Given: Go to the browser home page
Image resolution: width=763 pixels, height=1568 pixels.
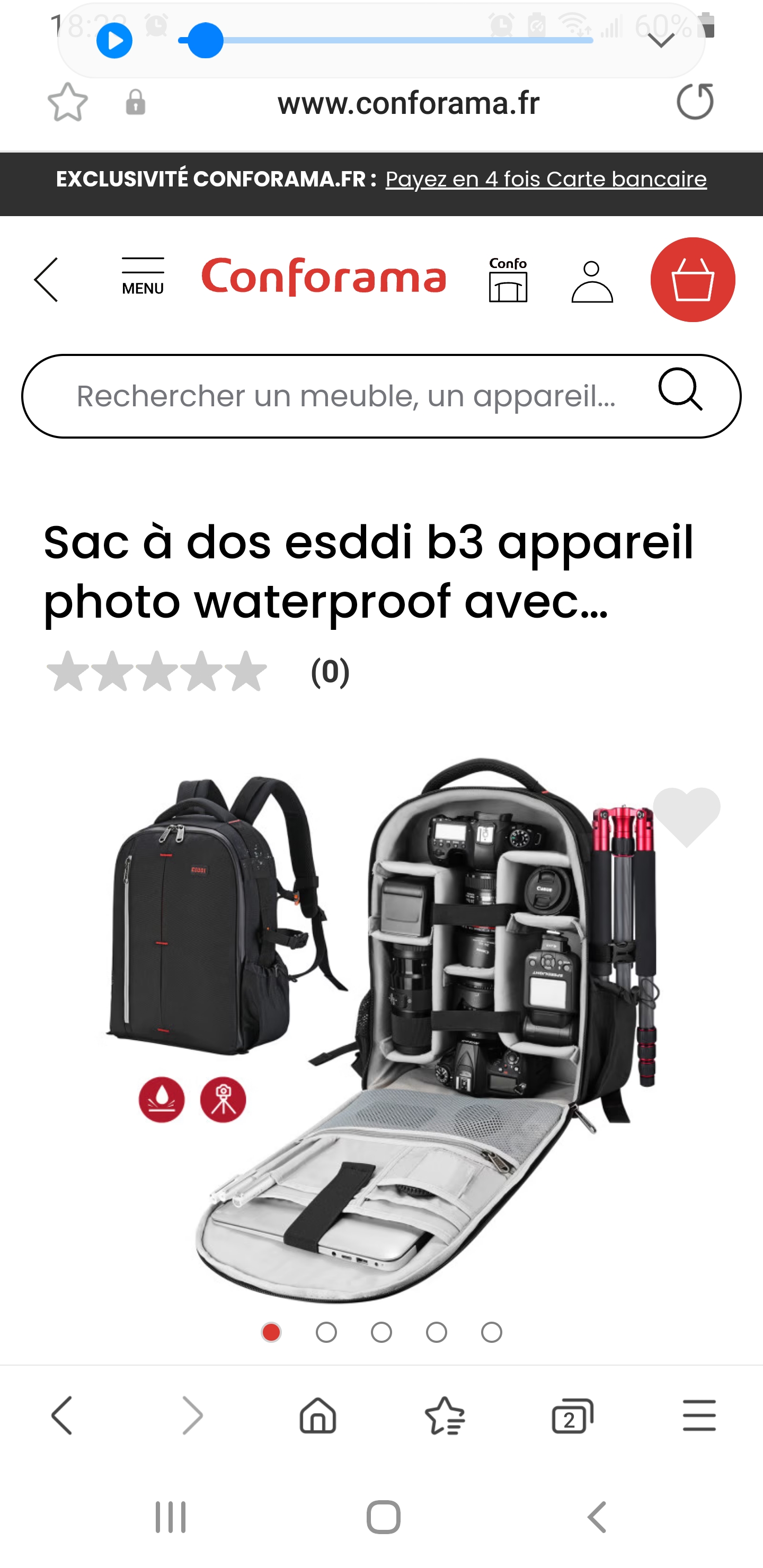Looking at the screenshot, I should tap(318, 1415).
